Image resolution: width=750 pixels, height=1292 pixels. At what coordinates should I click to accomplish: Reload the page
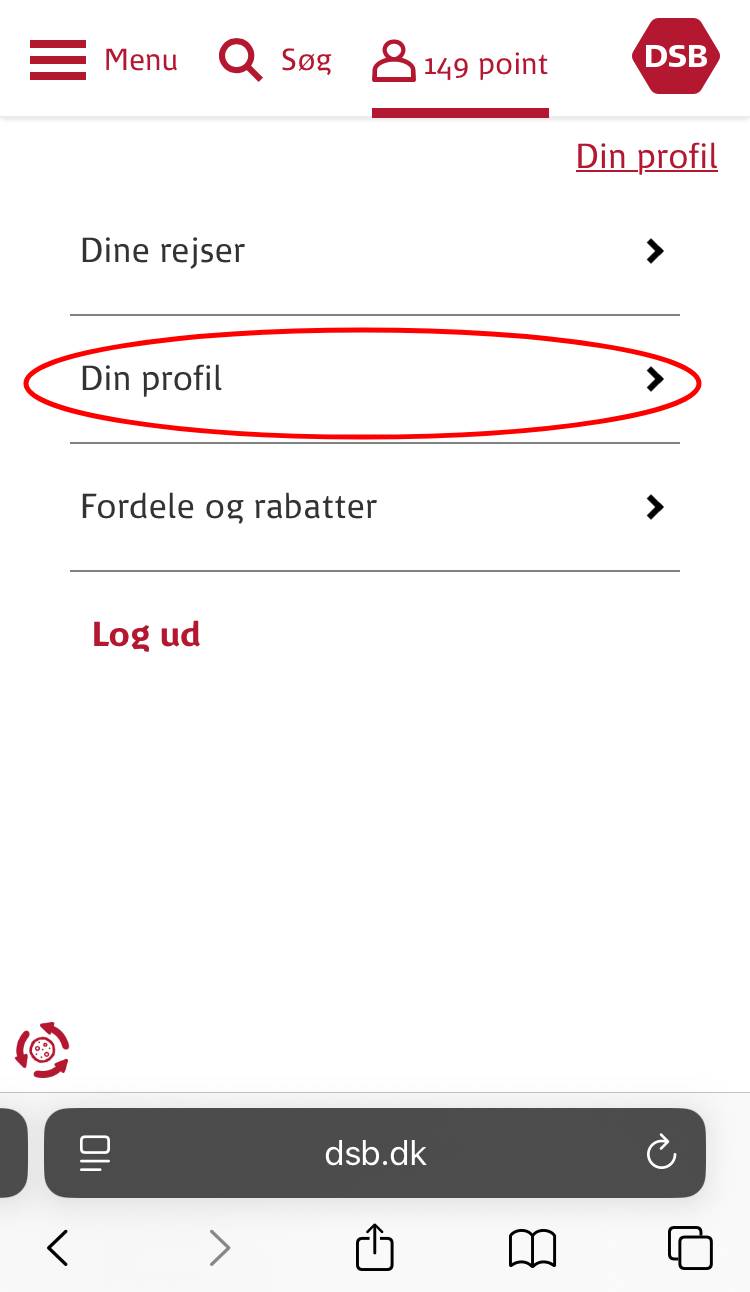[661, 1154]
